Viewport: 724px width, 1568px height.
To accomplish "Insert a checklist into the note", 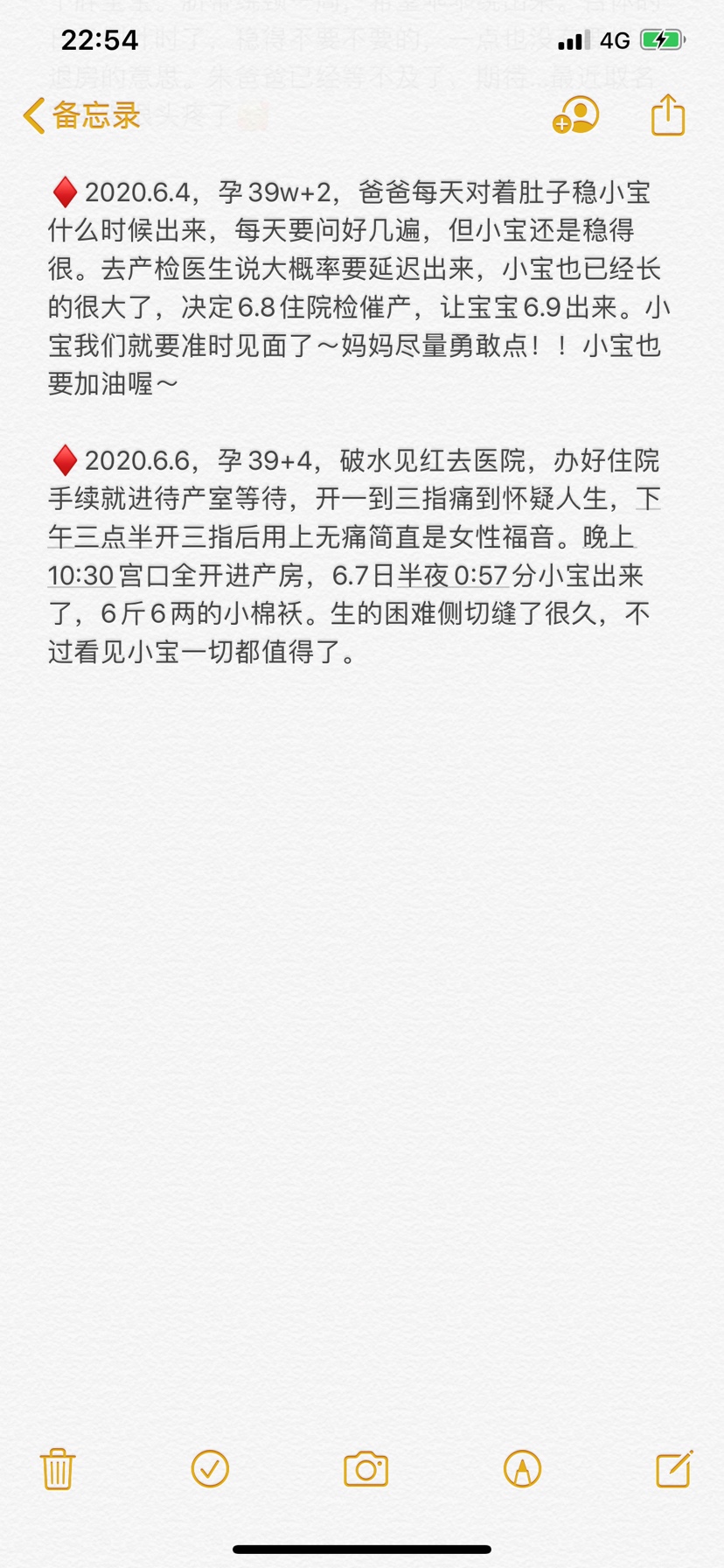I will pyautogui.click(x=210, y=1469).
